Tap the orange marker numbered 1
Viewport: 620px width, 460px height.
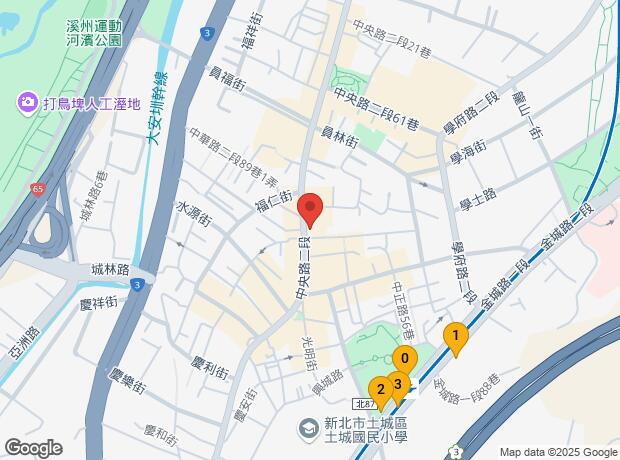click(x=455, y=336)
